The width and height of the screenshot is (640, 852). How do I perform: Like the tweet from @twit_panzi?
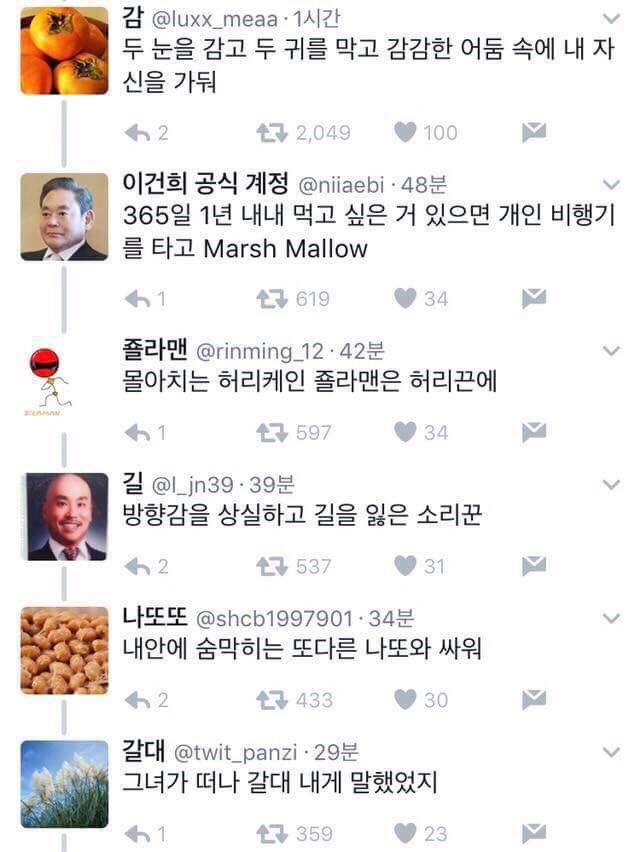[x=405, y=833]
